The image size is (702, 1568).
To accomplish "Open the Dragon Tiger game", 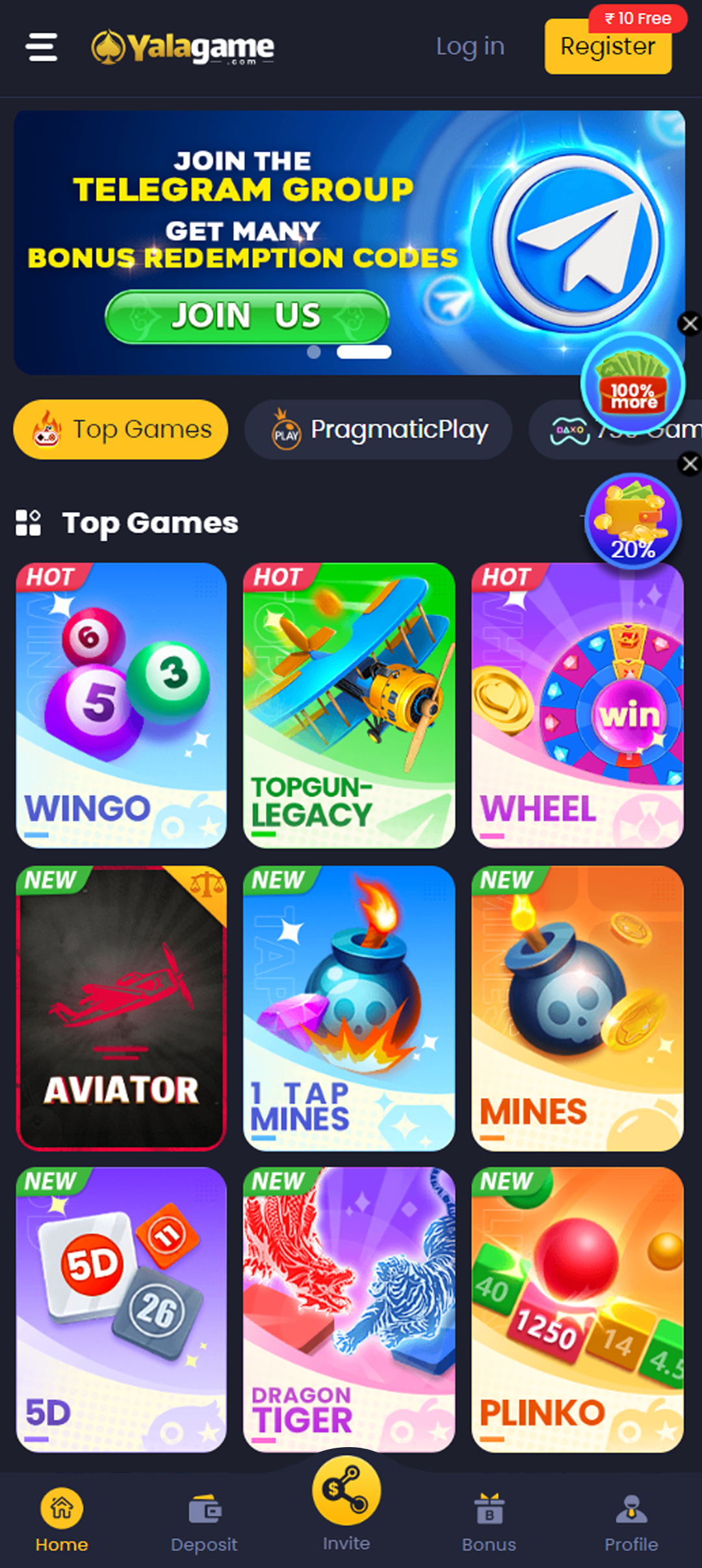I will click(349, 1309).
